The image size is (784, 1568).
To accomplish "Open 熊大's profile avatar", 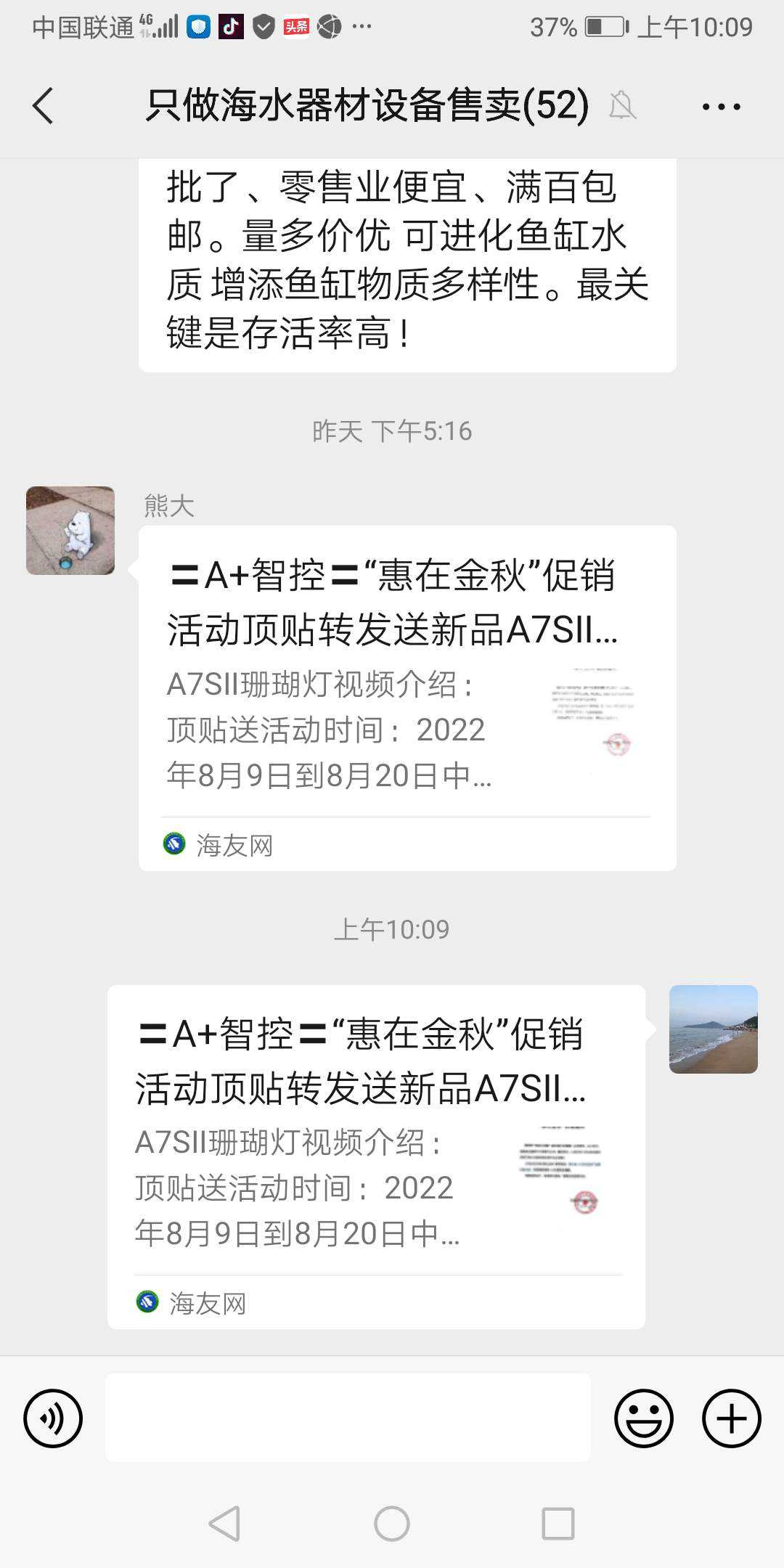I will 70,531.
